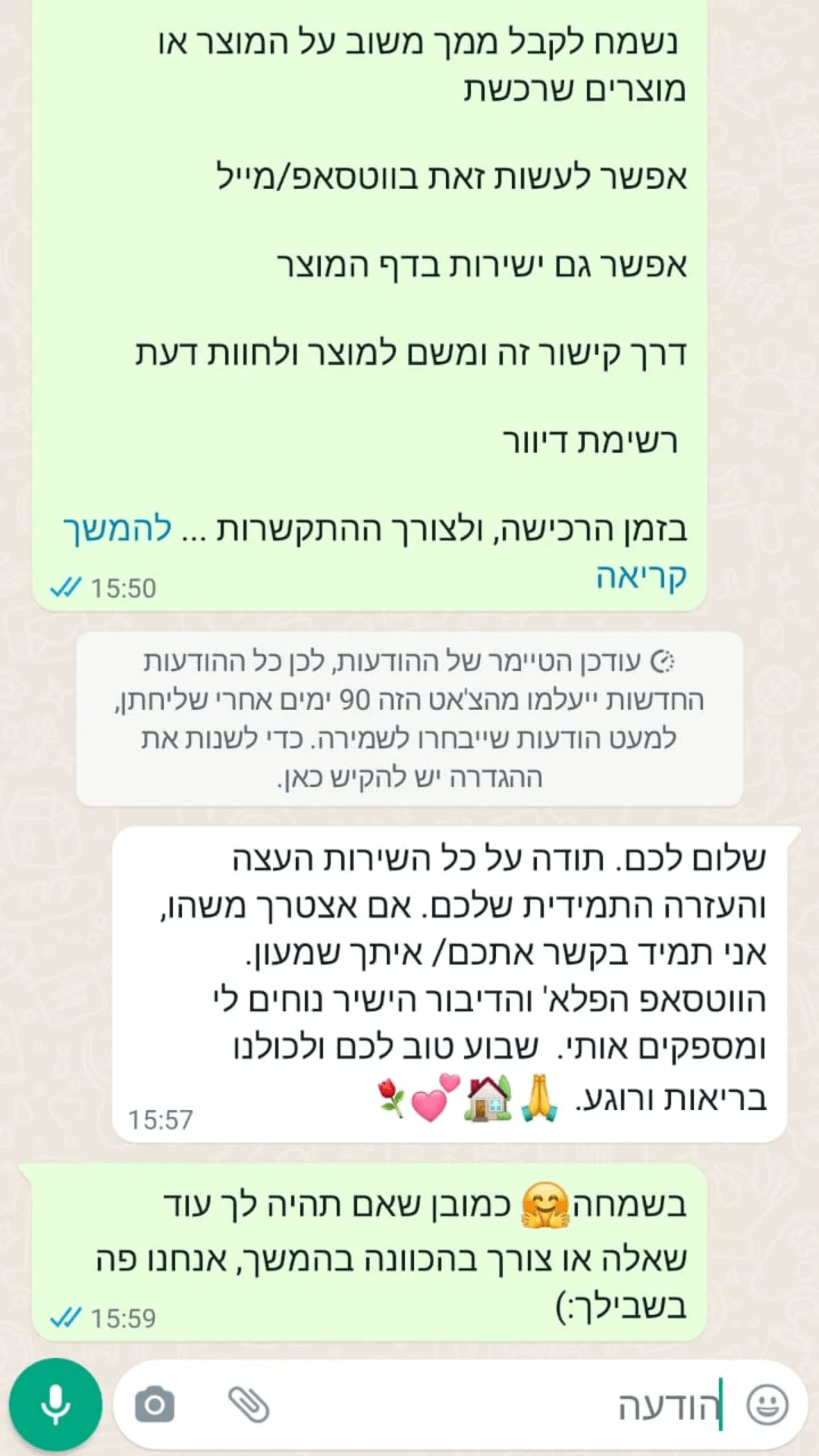Viewport: 819px width, 1456px height.
Task: Tap the microphone to record a voice message
Action: coord(55,1404)
